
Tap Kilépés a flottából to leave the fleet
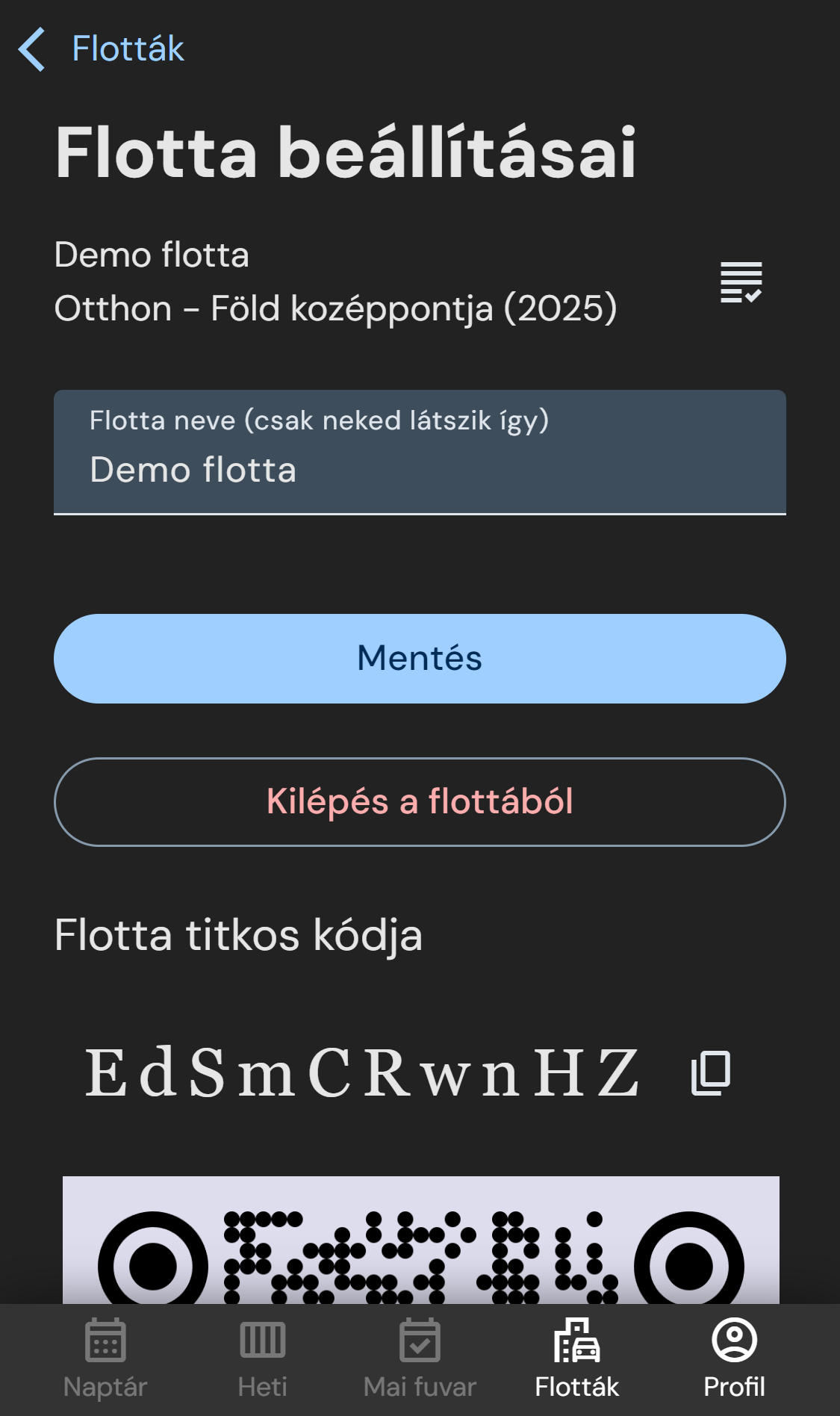point(420,802)
